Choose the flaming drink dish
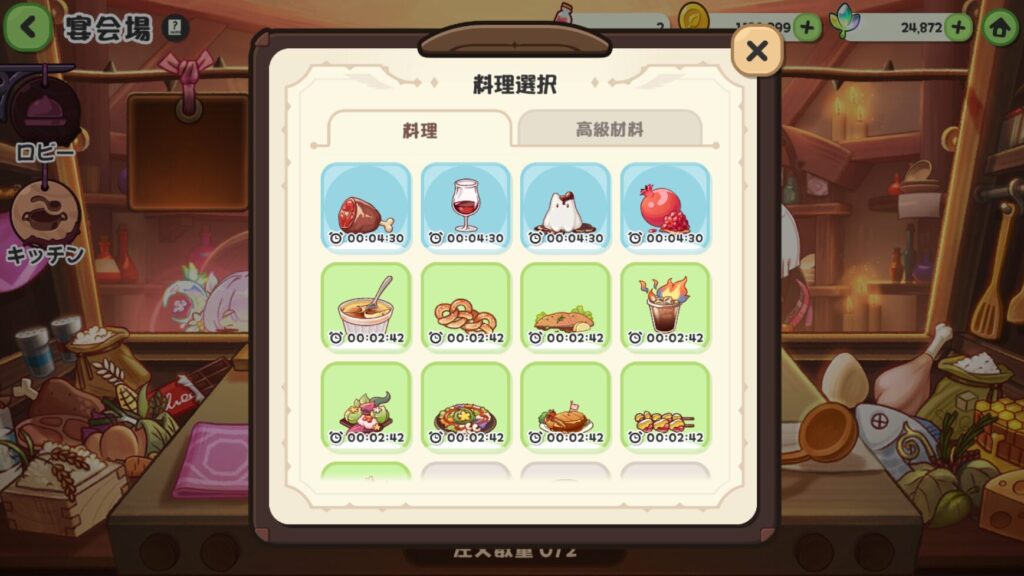The height and width of the screenshot is (576, 1024). point(665,306)
